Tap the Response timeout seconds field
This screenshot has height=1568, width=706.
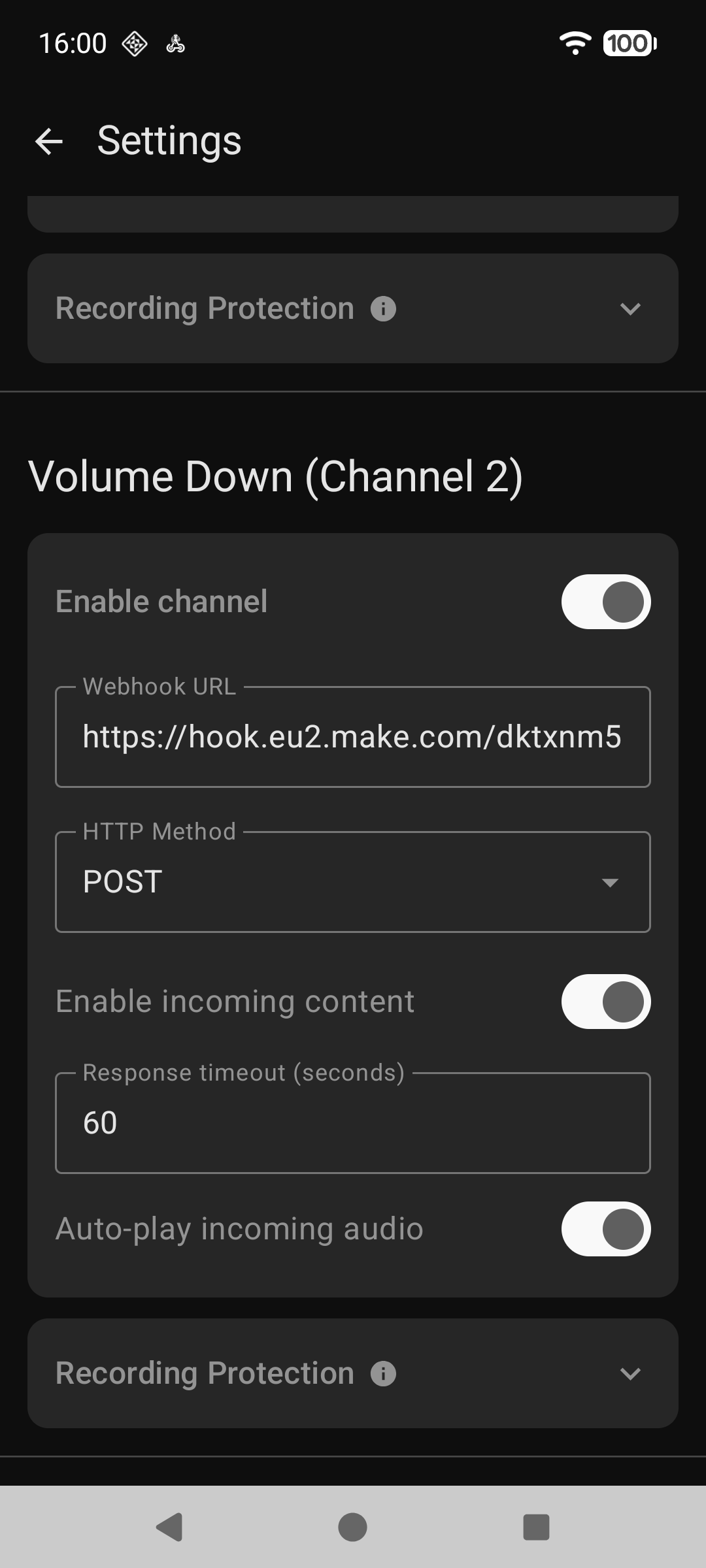click(353, 1123)
